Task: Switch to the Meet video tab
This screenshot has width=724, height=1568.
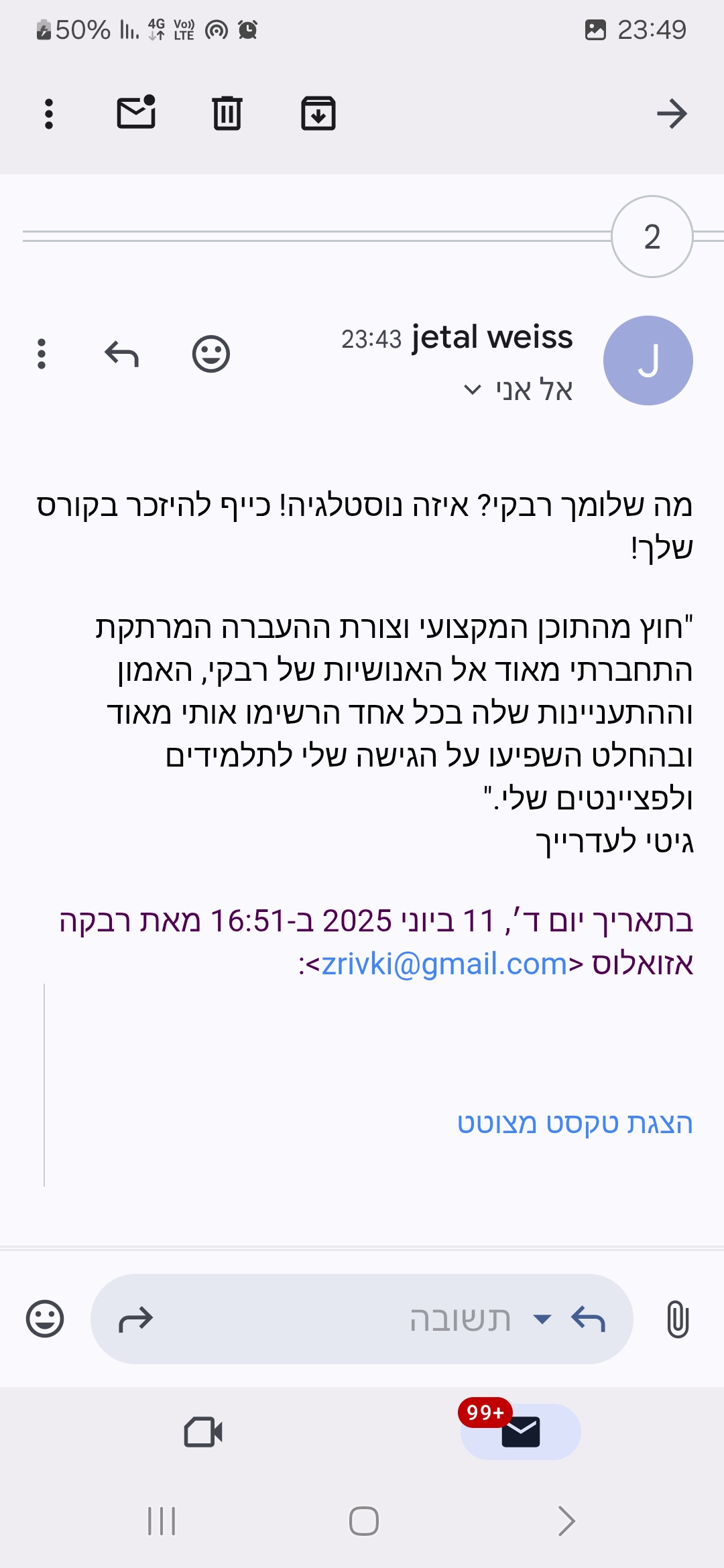Action: 203,1432
